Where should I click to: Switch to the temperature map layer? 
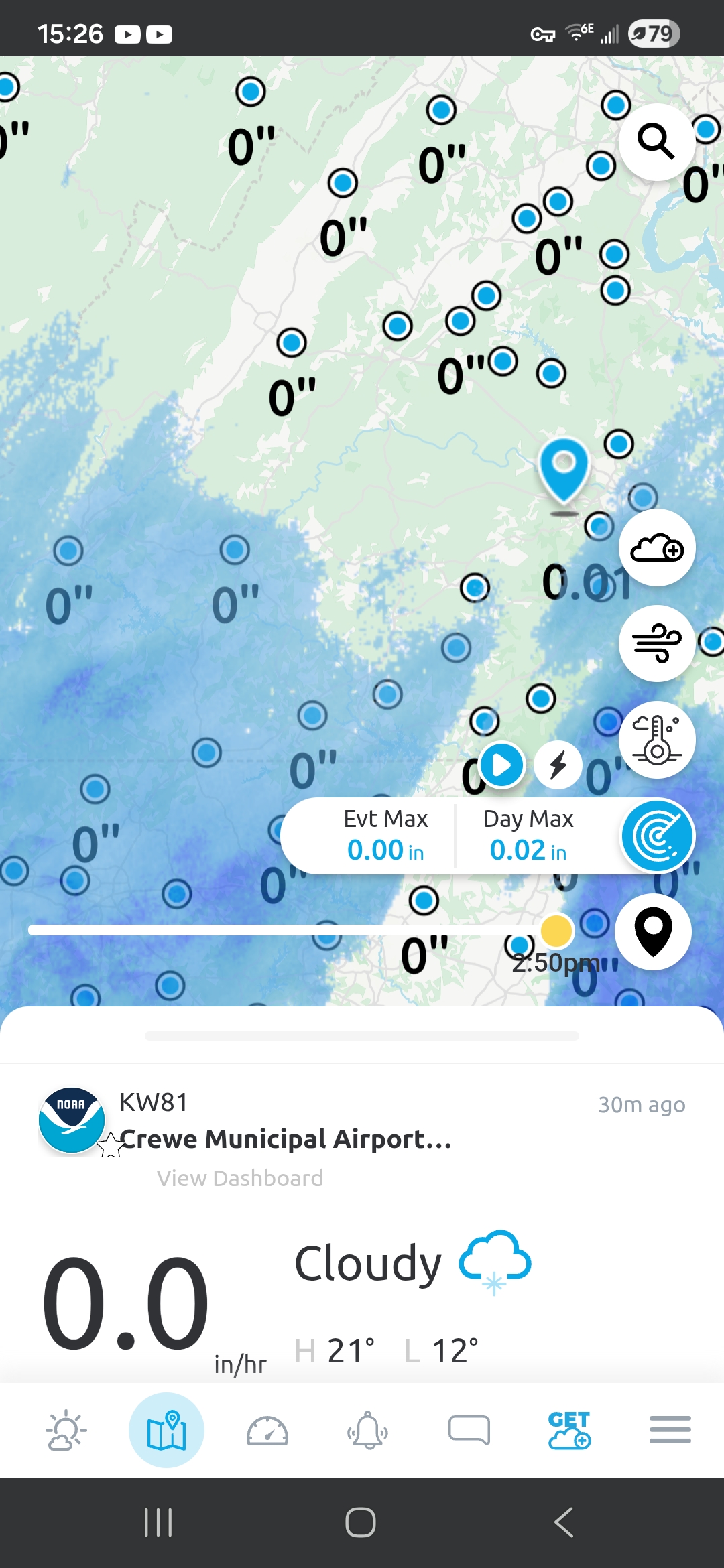click(656, 739)
